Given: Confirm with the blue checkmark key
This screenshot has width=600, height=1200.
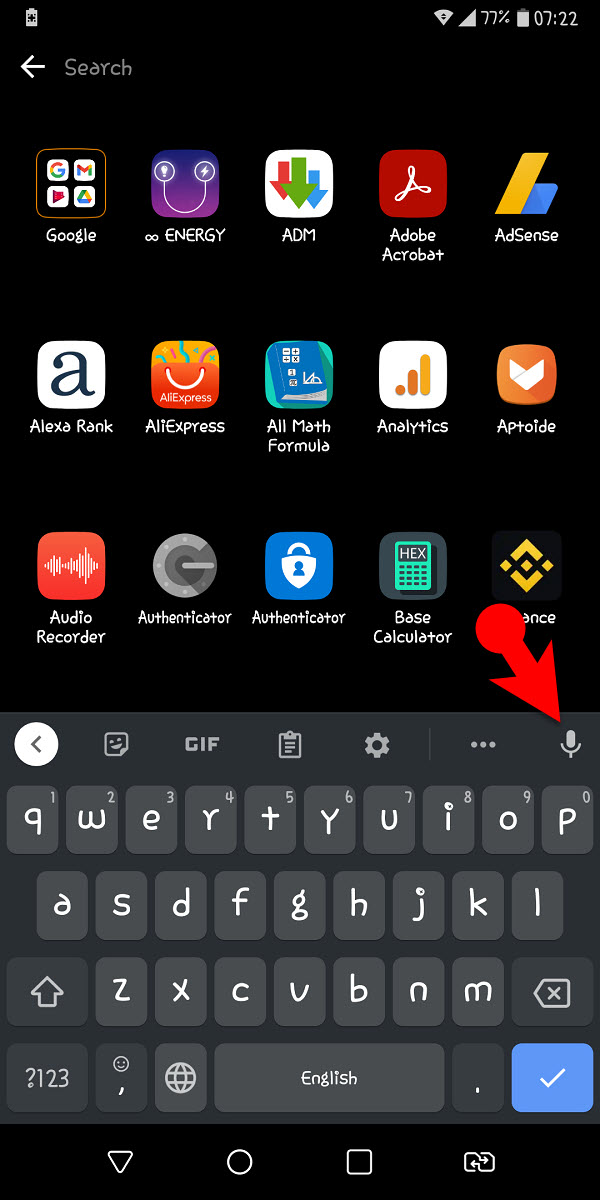Looking at the screenshot, I should (x=552, y=1078).
